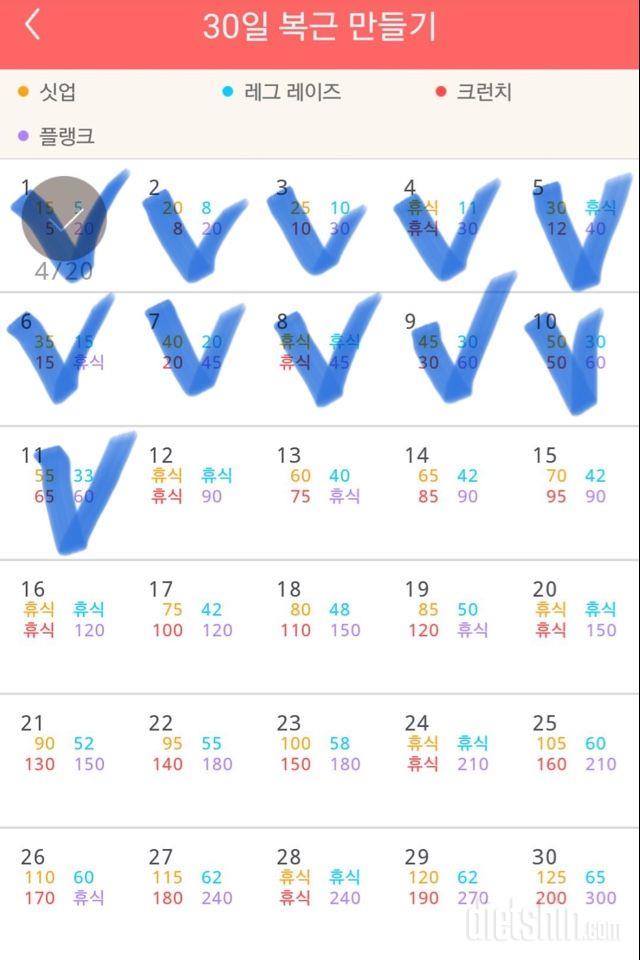Open day 1 workout
This screenshot has height=960, width=640.
point(64,225)
